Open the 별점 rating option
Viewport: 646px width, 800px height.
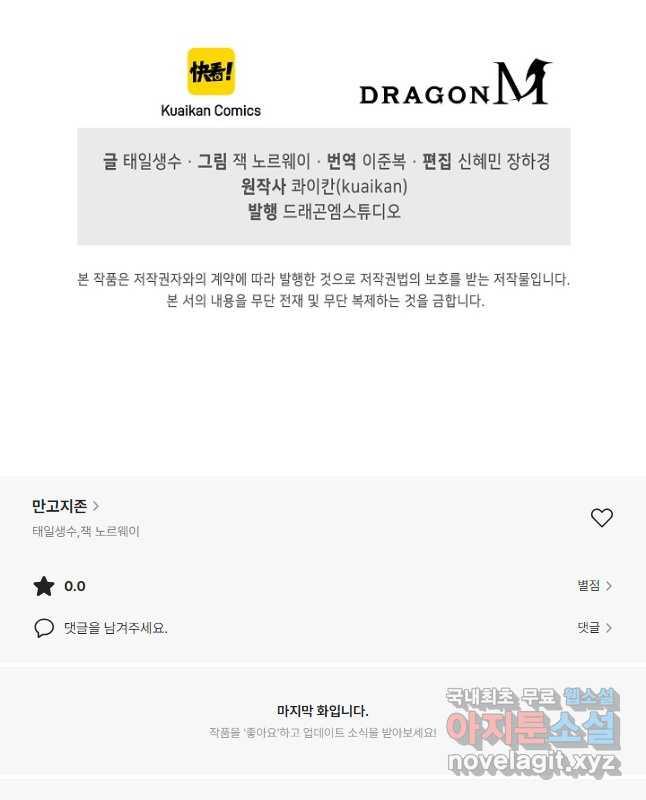tap(594, 586)
